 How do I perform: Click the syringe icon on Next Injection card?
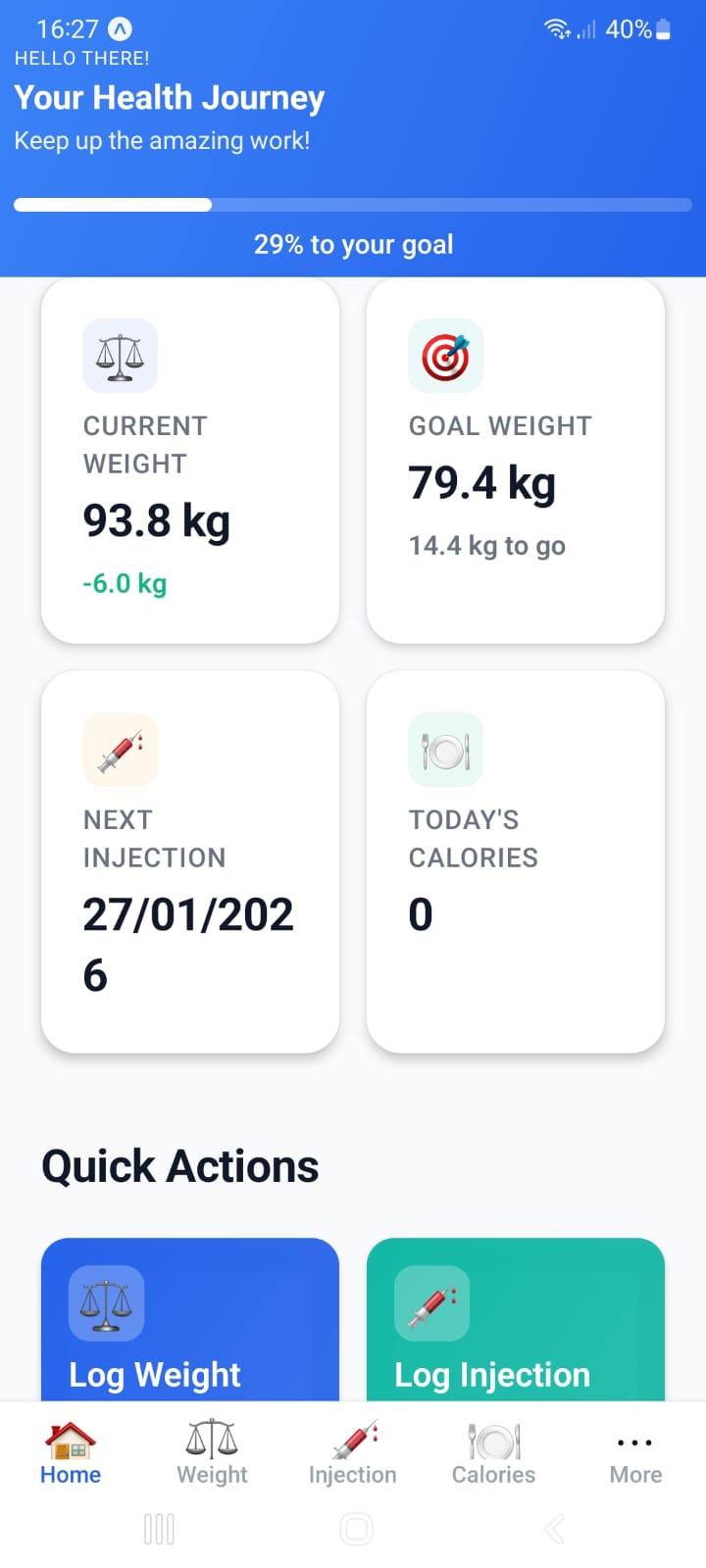click(x=120, y=750)
